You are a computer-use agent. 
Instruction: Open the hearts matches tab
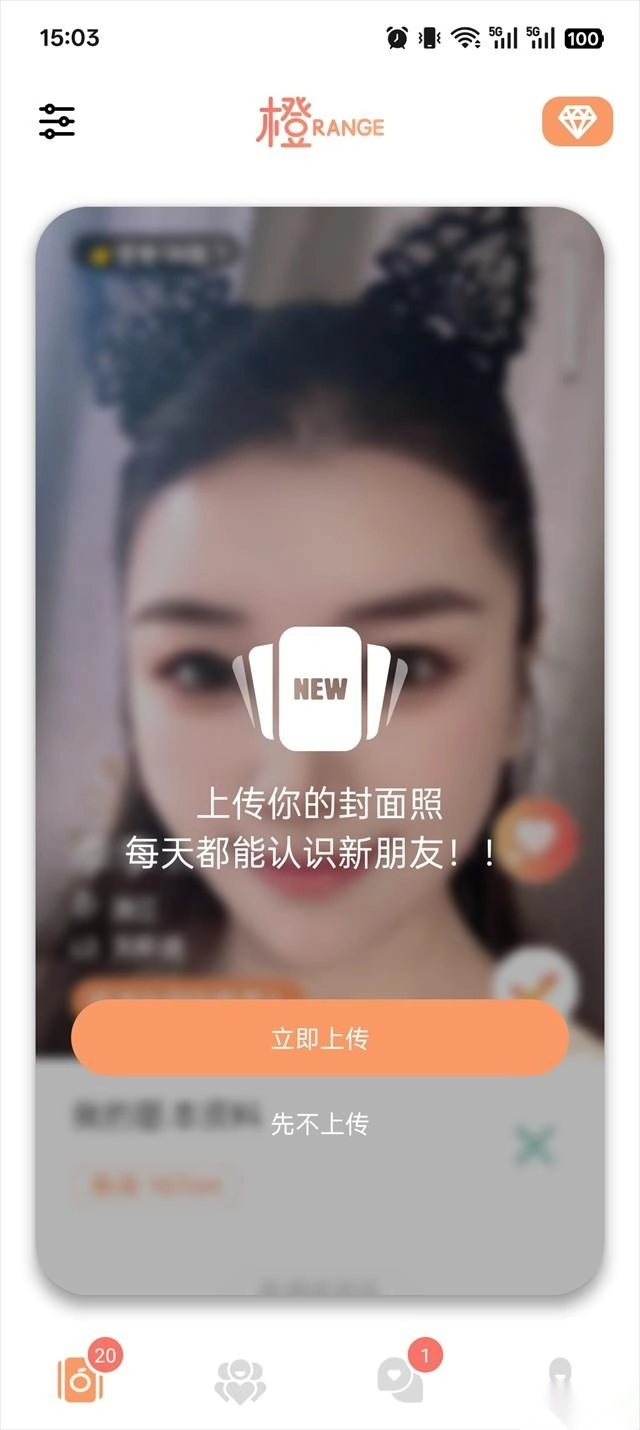point(240,1382)
